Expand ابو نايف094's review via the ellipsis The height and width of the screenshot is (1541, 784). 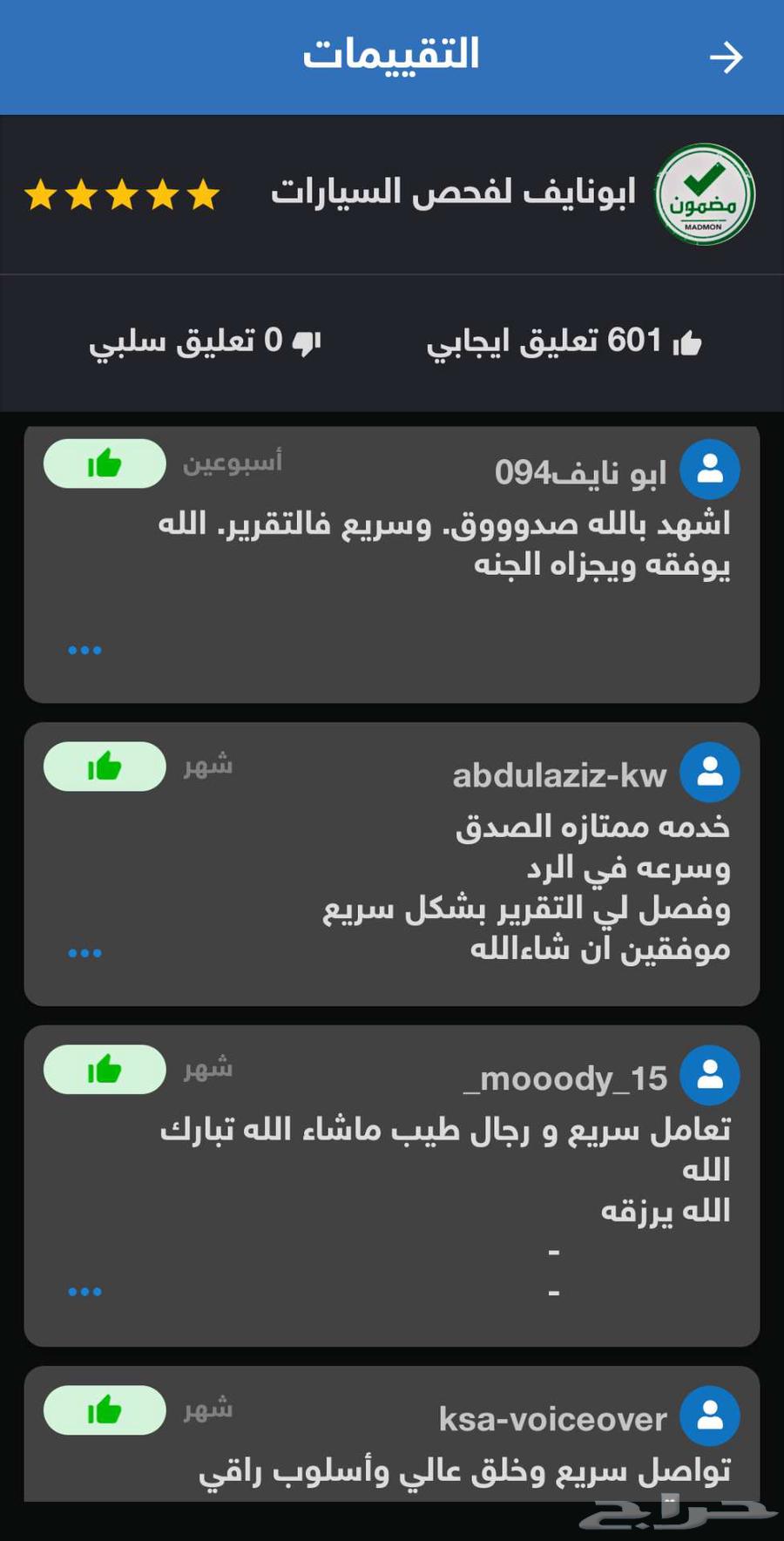(x=83, y=648)
